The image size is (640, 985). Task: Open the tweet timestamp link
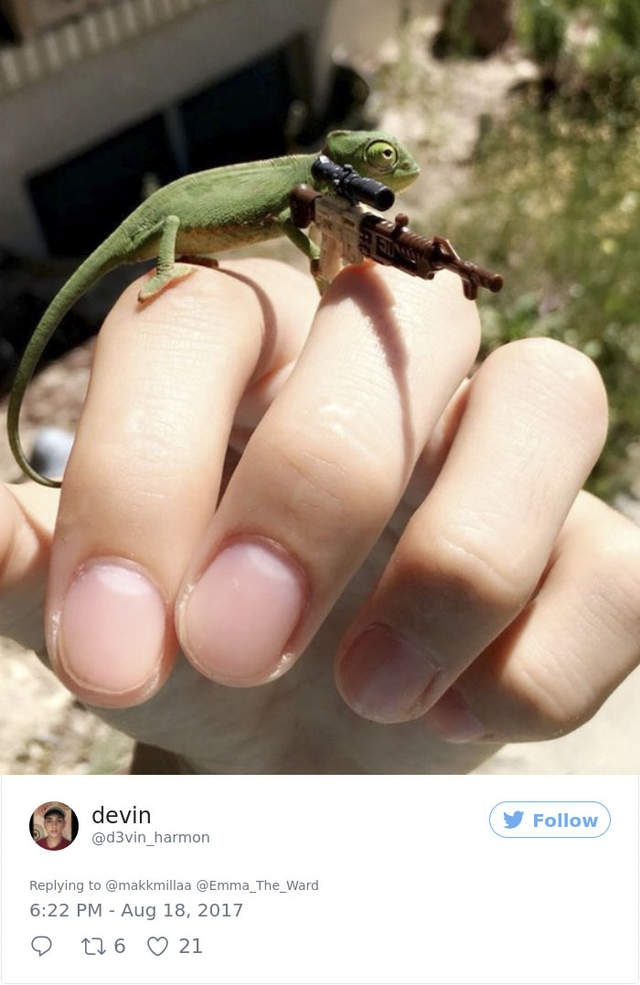click(x=136, y=910)
